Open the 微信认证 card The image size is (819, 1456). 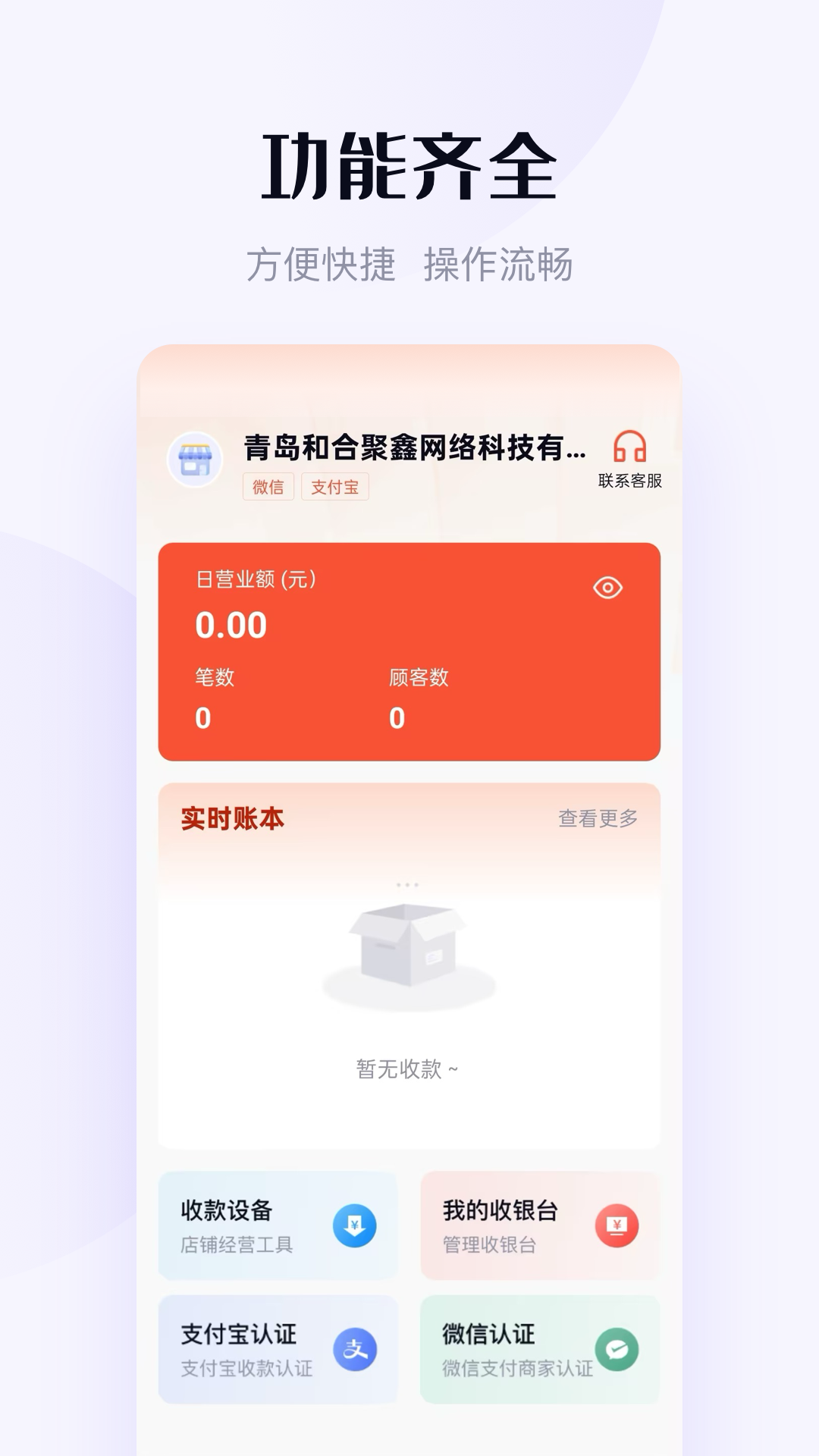tap(540, 1348)
